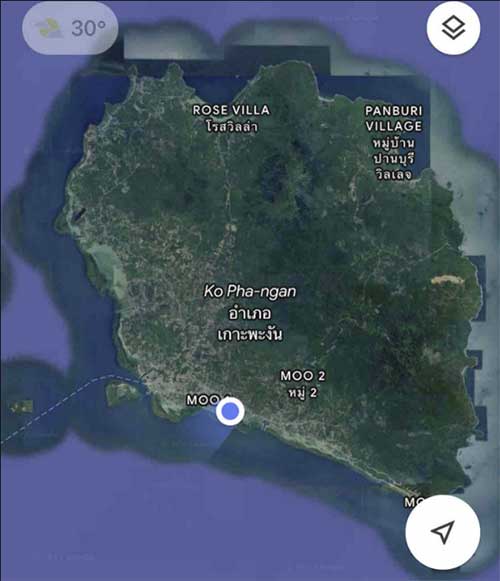
Task: Tap the blue current-location dot
Action: [x=230, y=411]
